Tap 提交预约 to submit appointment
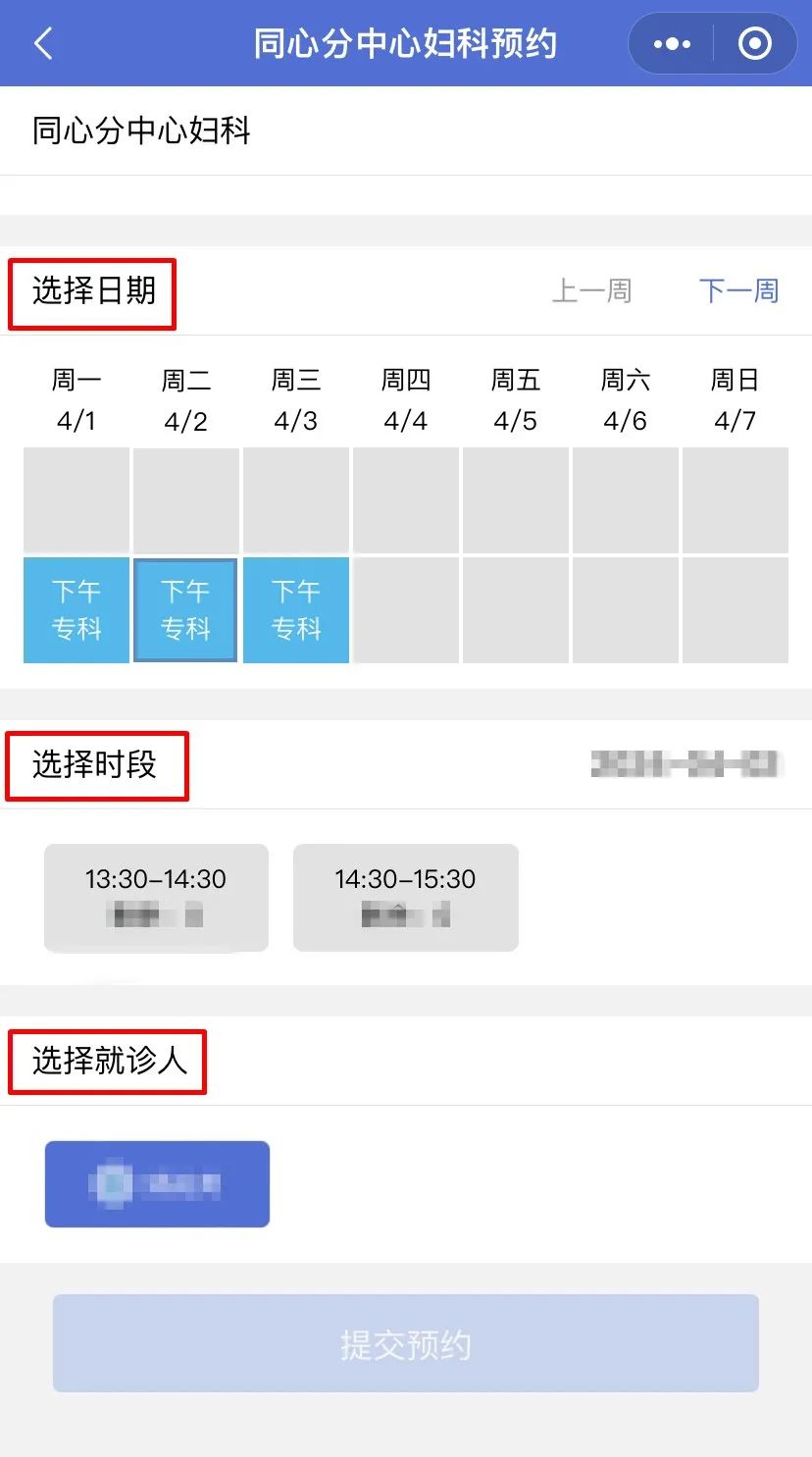 click(x=405, y=1343)
